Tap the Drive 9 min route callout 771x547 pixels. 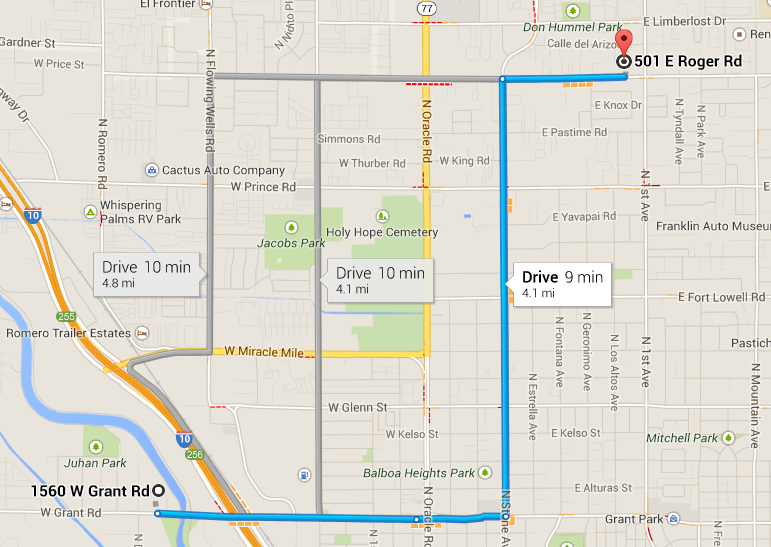coord(562,284)
